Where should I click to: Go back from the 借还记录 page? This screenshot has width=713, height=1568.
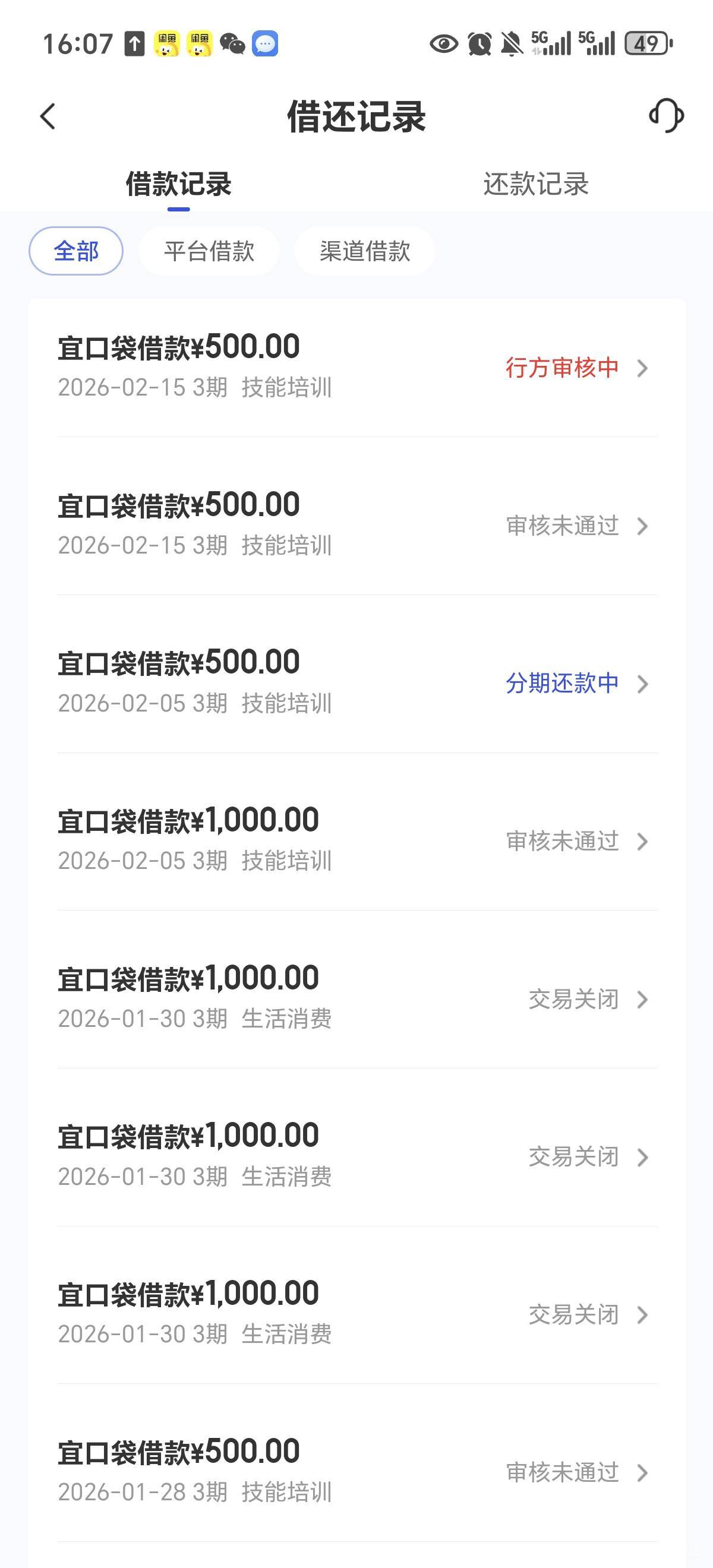48,116
